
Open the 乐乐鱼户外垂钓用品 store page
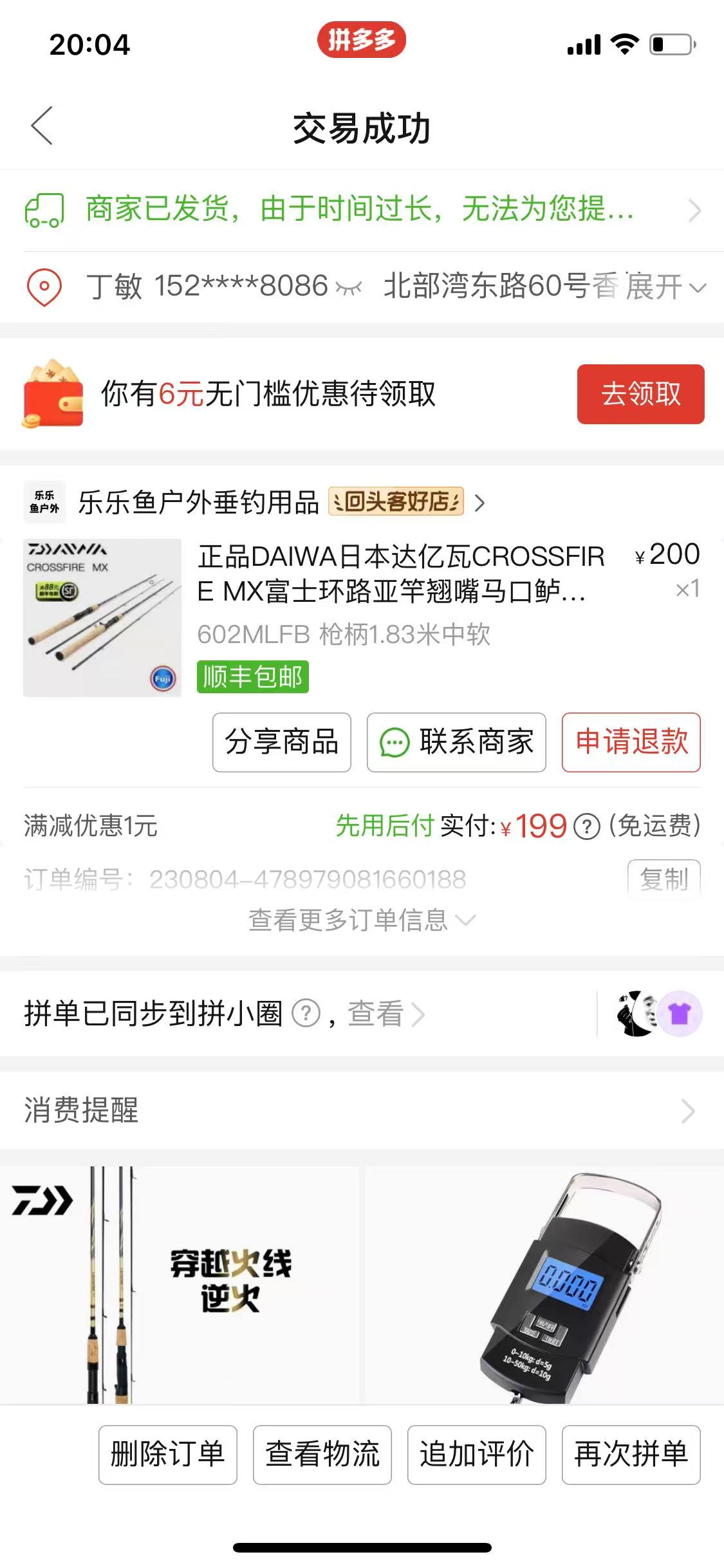click(x=200, y=503)
